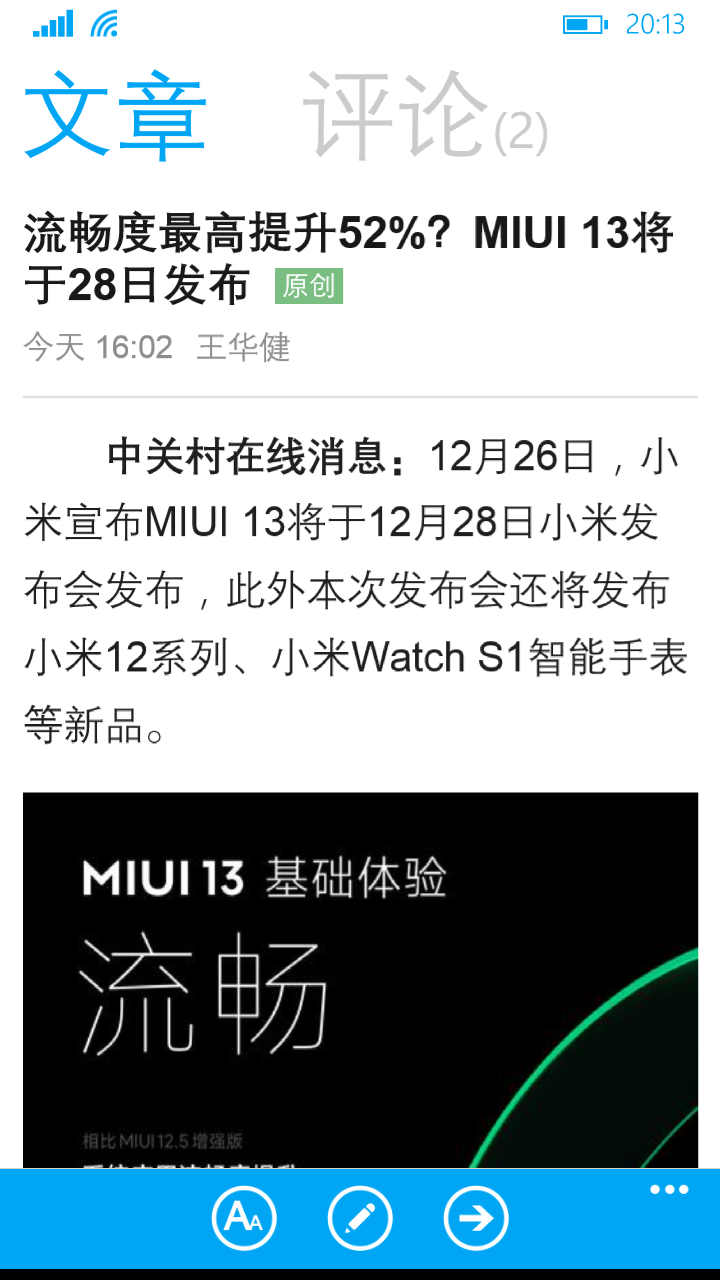Switch to the 评论 comments tab

[x=424, y=116]
